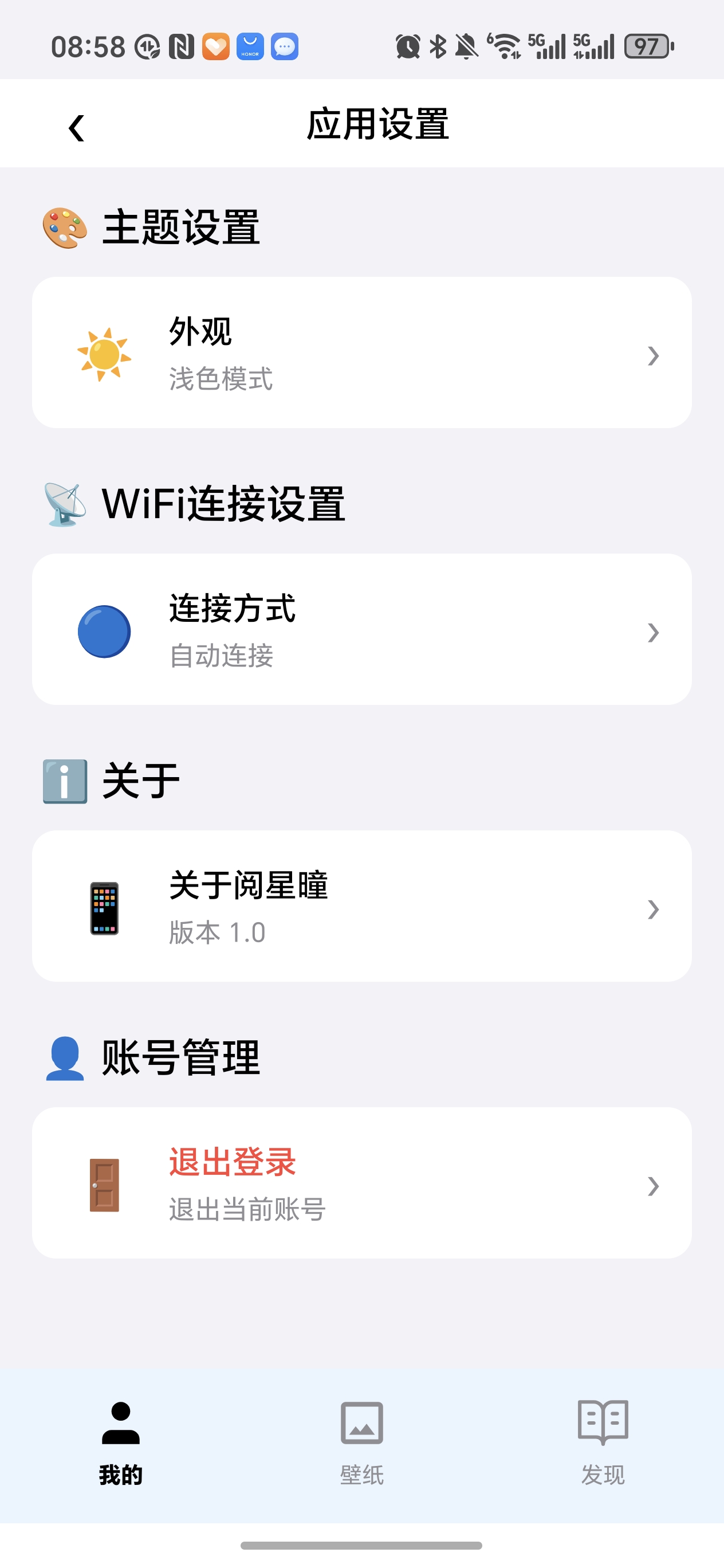Expand the 关于阅星曈 row via its chevron
Image resolution: width=724 pixels, height=1568 pixels.
[653, 910]
